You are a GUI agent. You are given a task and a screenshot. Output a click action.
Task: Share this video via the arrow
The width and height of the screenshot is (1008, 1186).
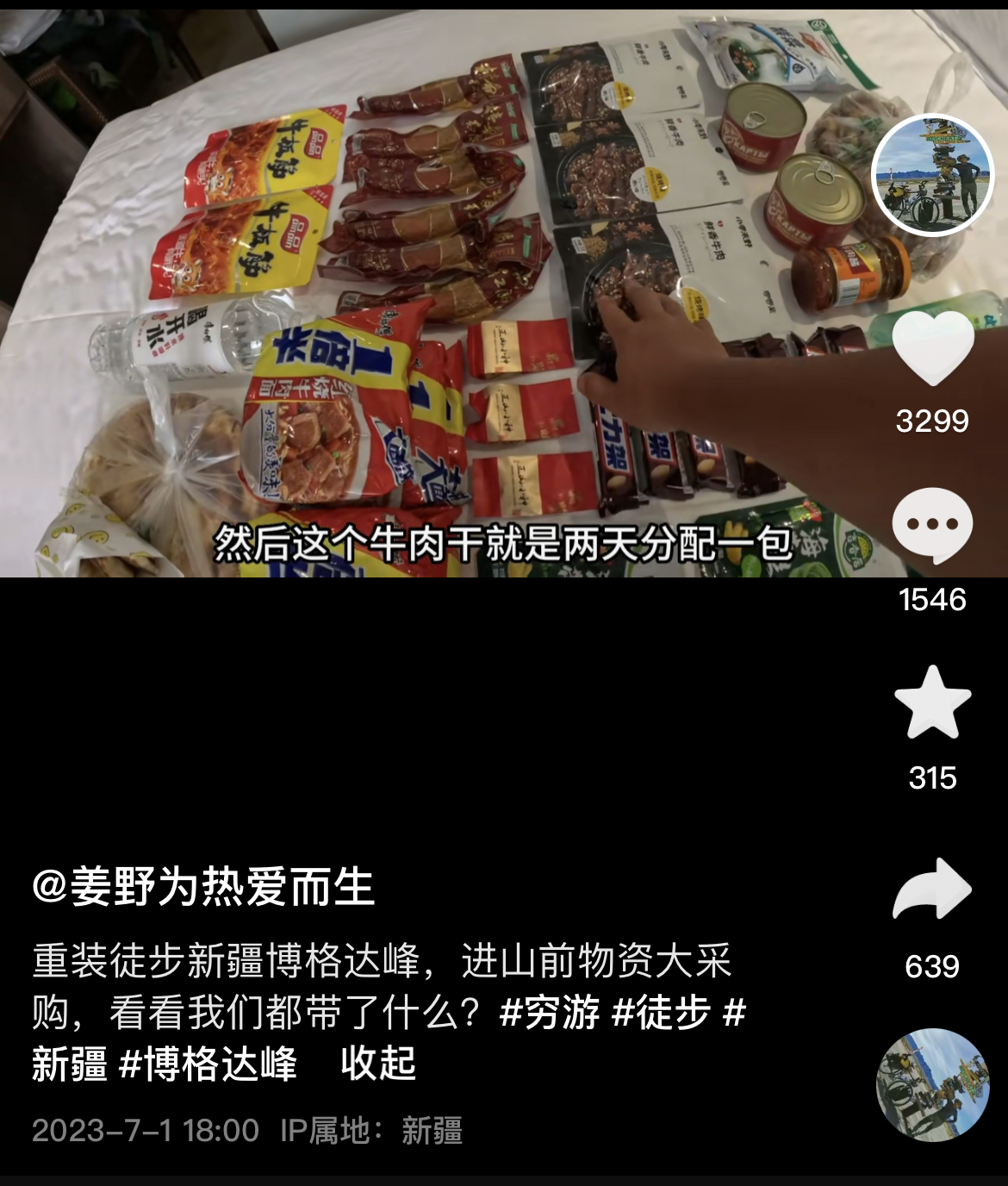click(x=932, y=889)
